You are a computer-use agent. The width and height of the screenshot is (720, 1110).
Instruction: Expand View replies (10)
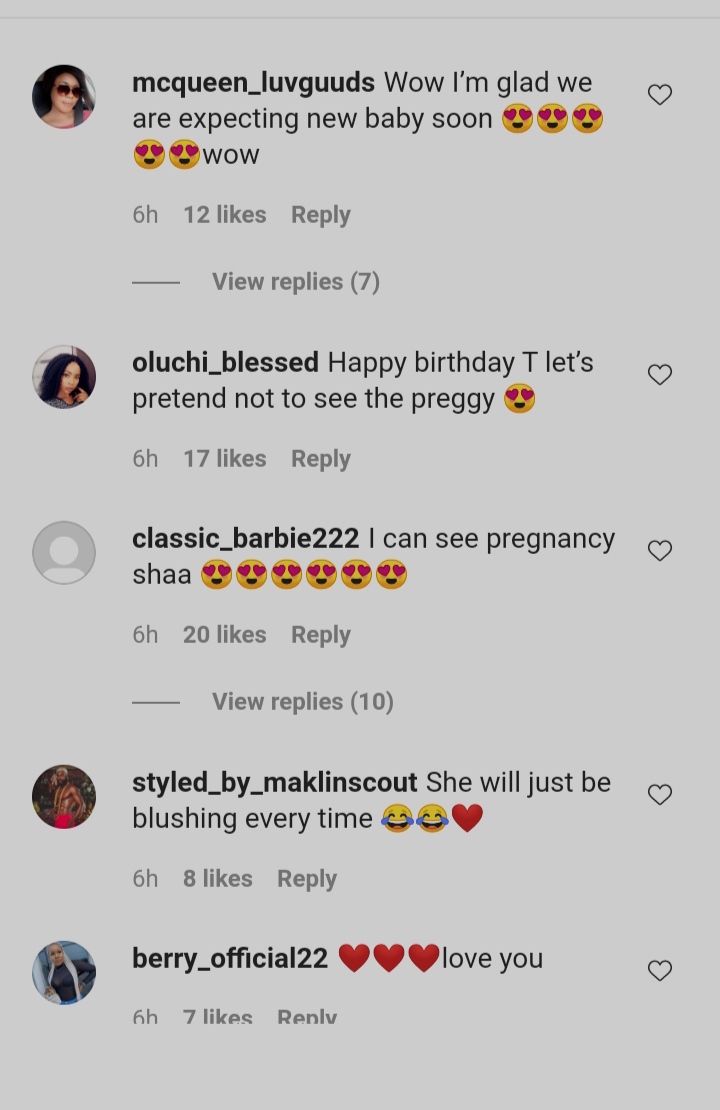302,702
